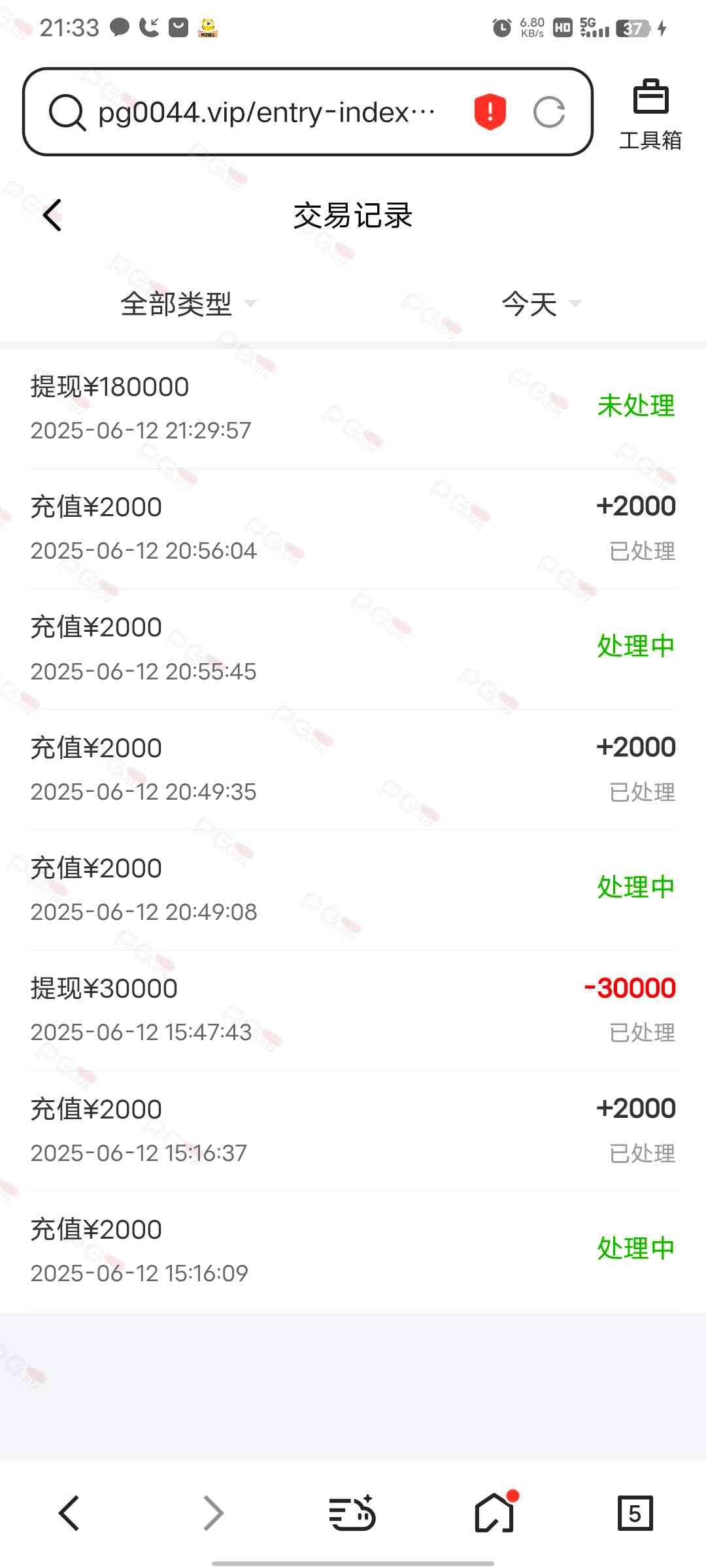Expand the 今天 date filter
The height and width of the screenshot is (1568, 706).
pos(541,304)
